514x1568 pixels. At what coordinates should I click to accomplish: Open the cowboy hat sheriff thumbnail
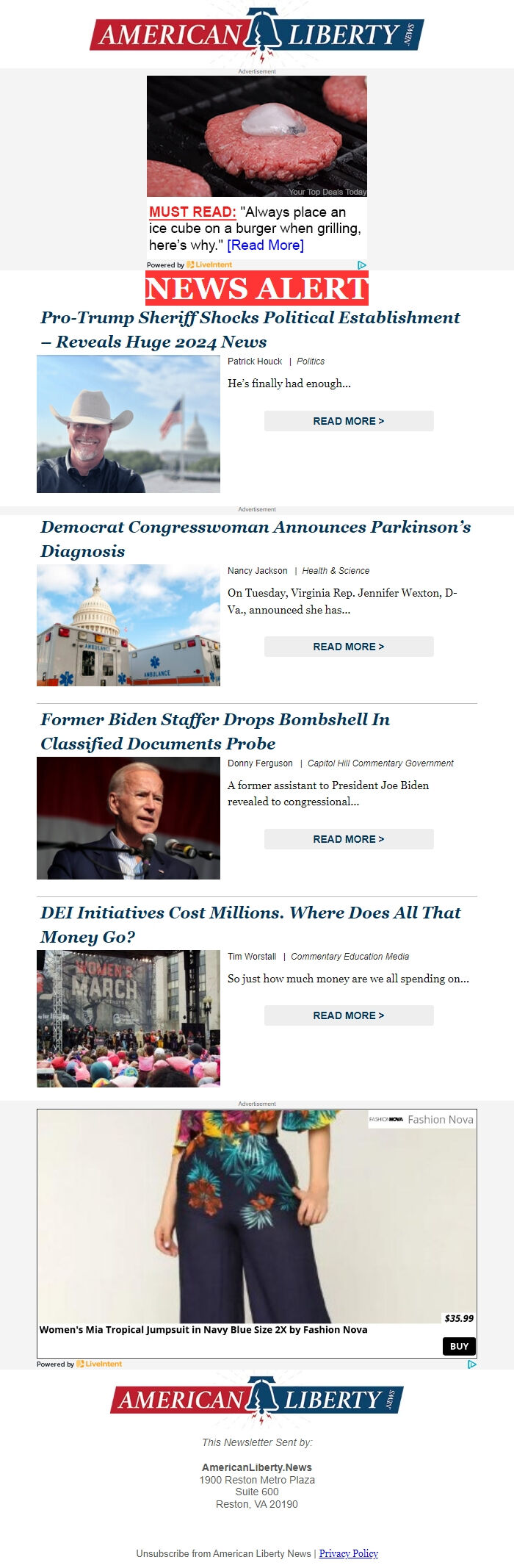(x=128, y=424)
